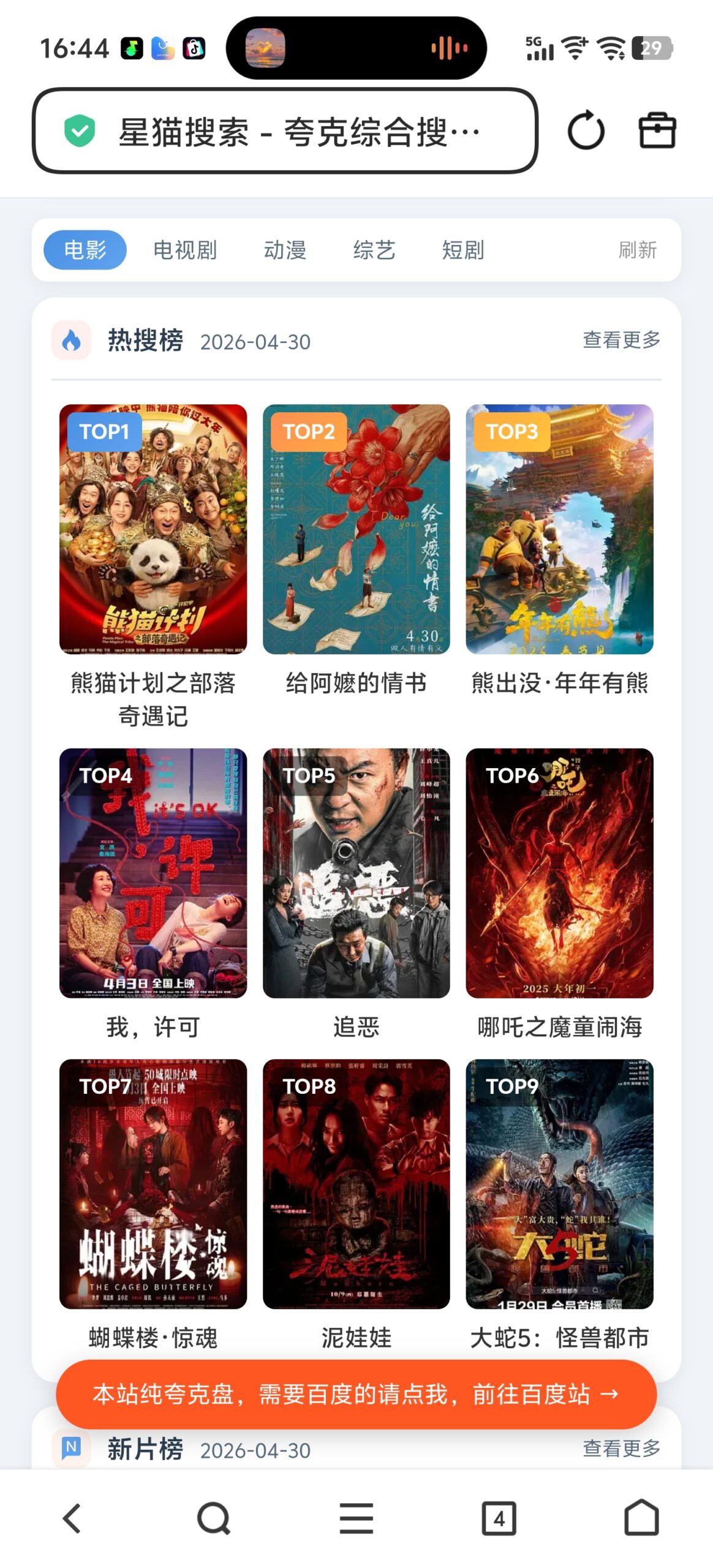The image size is (713, 1568).
Task: Open the browser menu with the hamburger icon
Action: pyautogui.click(x=356, y=1517)
